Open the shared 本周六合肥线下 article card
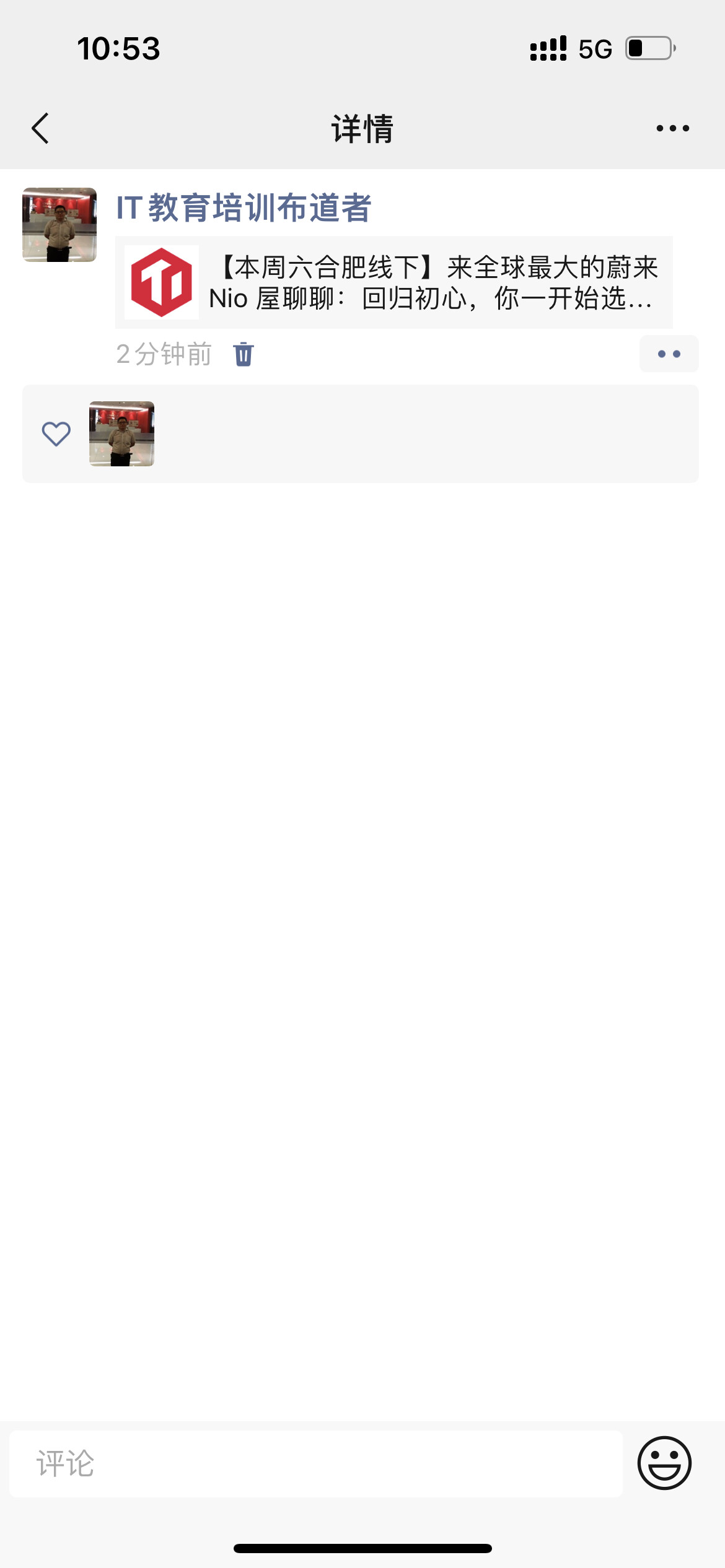 click(394, 282)
